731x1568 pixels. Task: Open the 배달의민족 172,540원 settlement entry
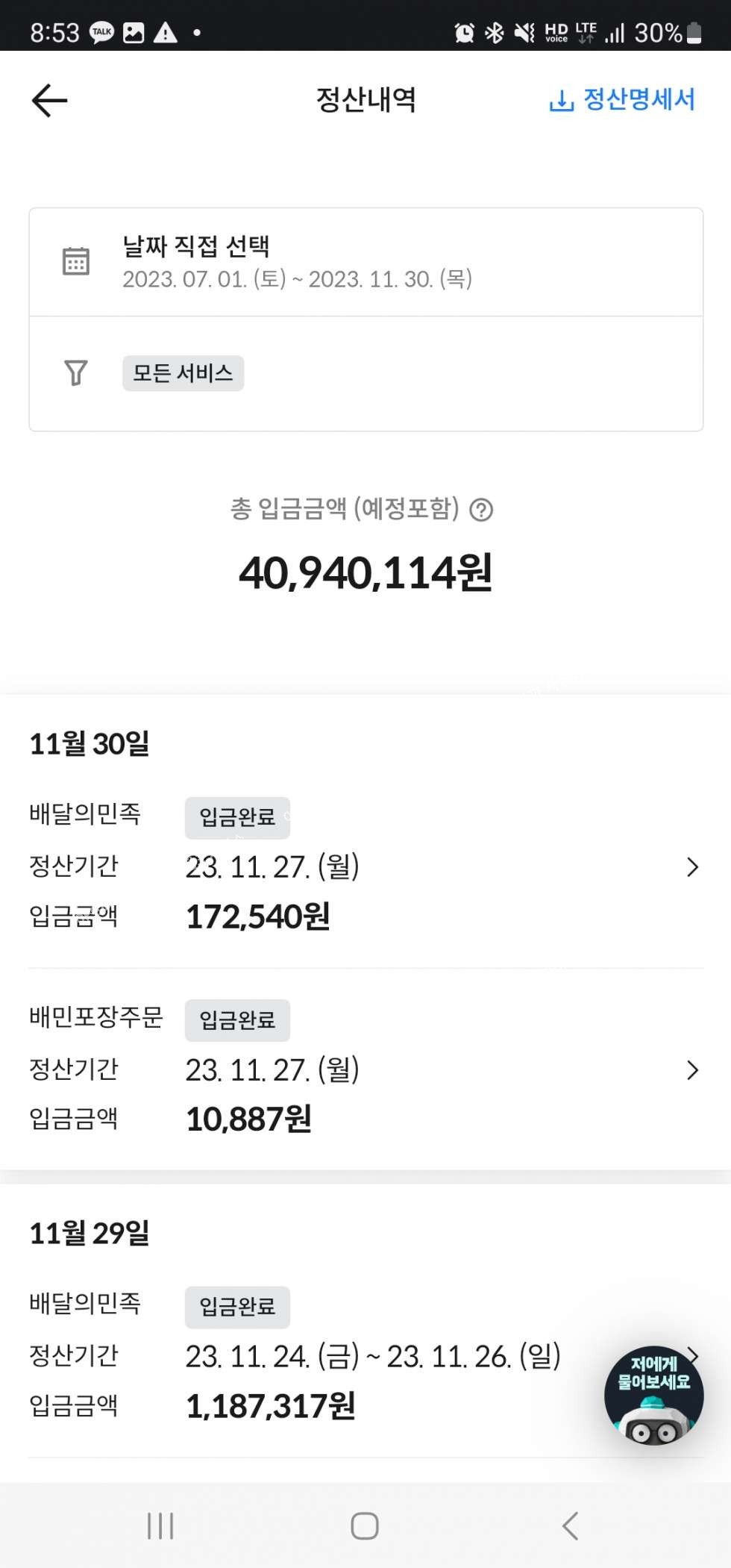pos(365,866)
